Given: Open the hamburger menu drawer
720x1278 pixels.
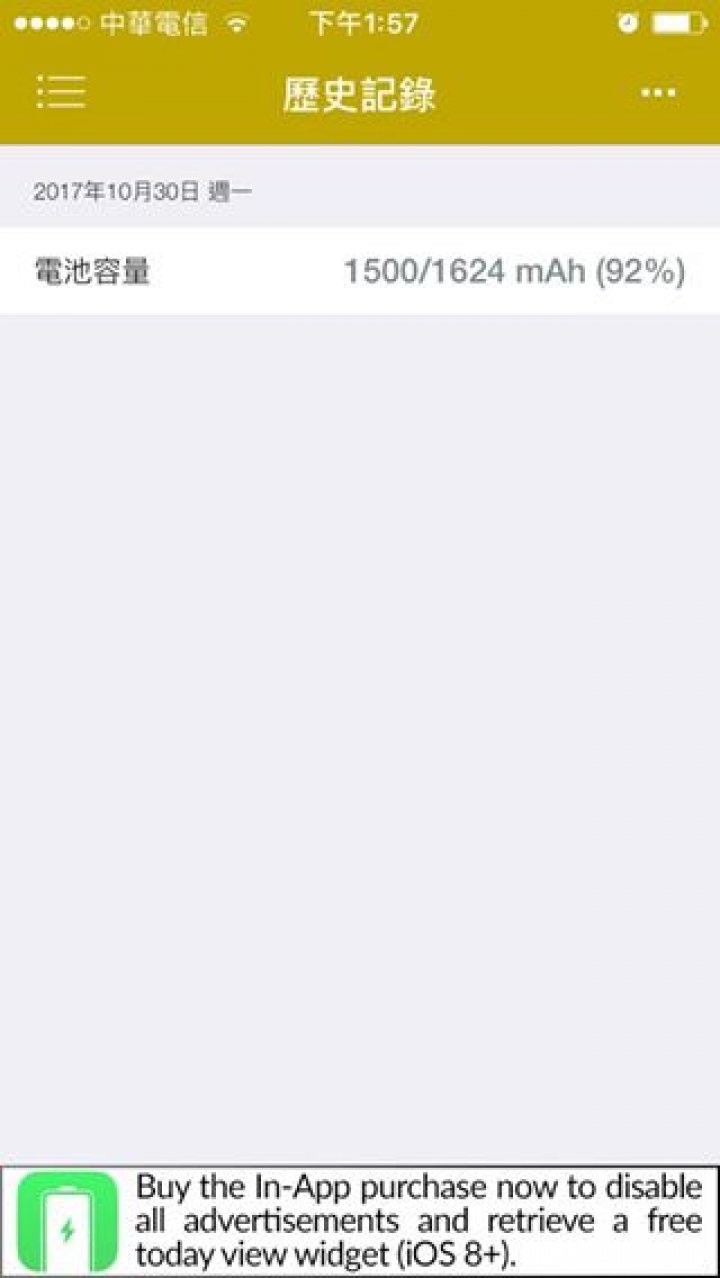Looking at the screenshot, I should [61, 92].
